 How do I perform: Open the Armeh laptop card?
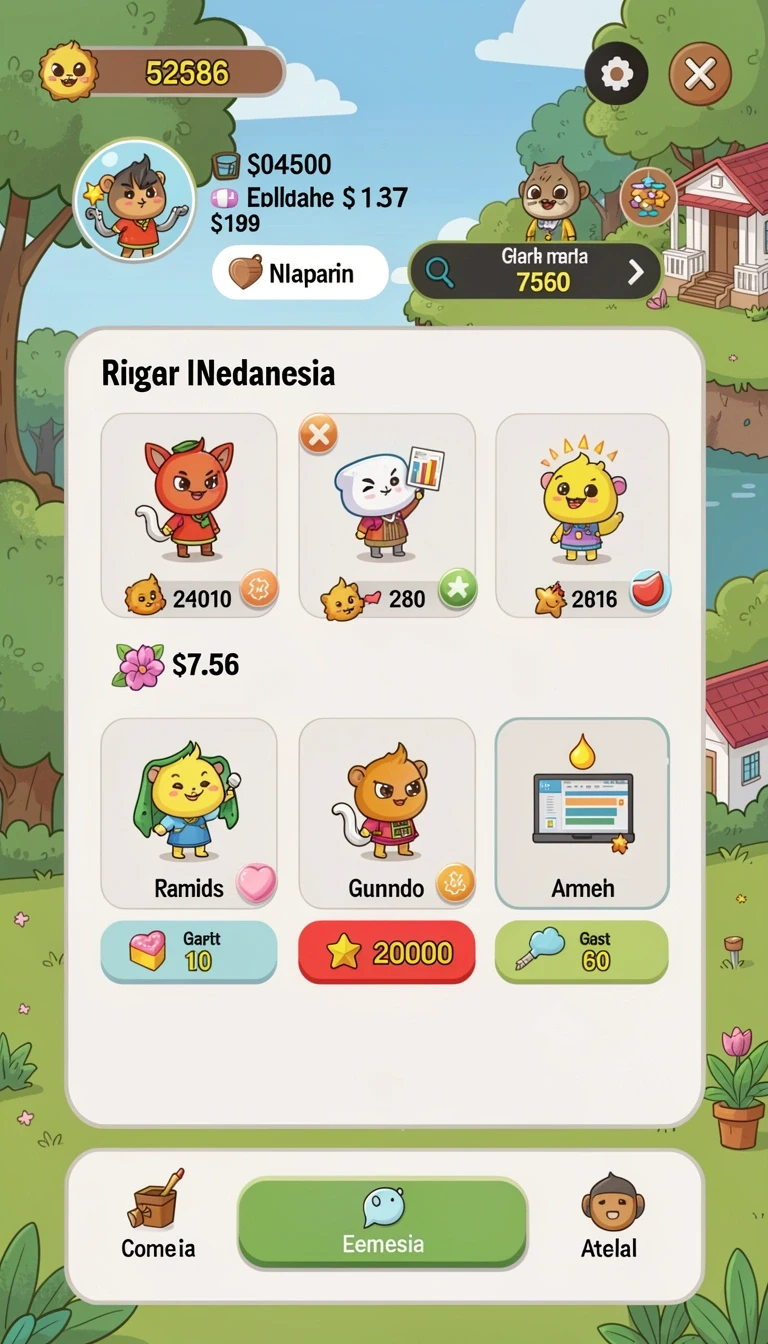pyautogui.click(x=582, y=813)
